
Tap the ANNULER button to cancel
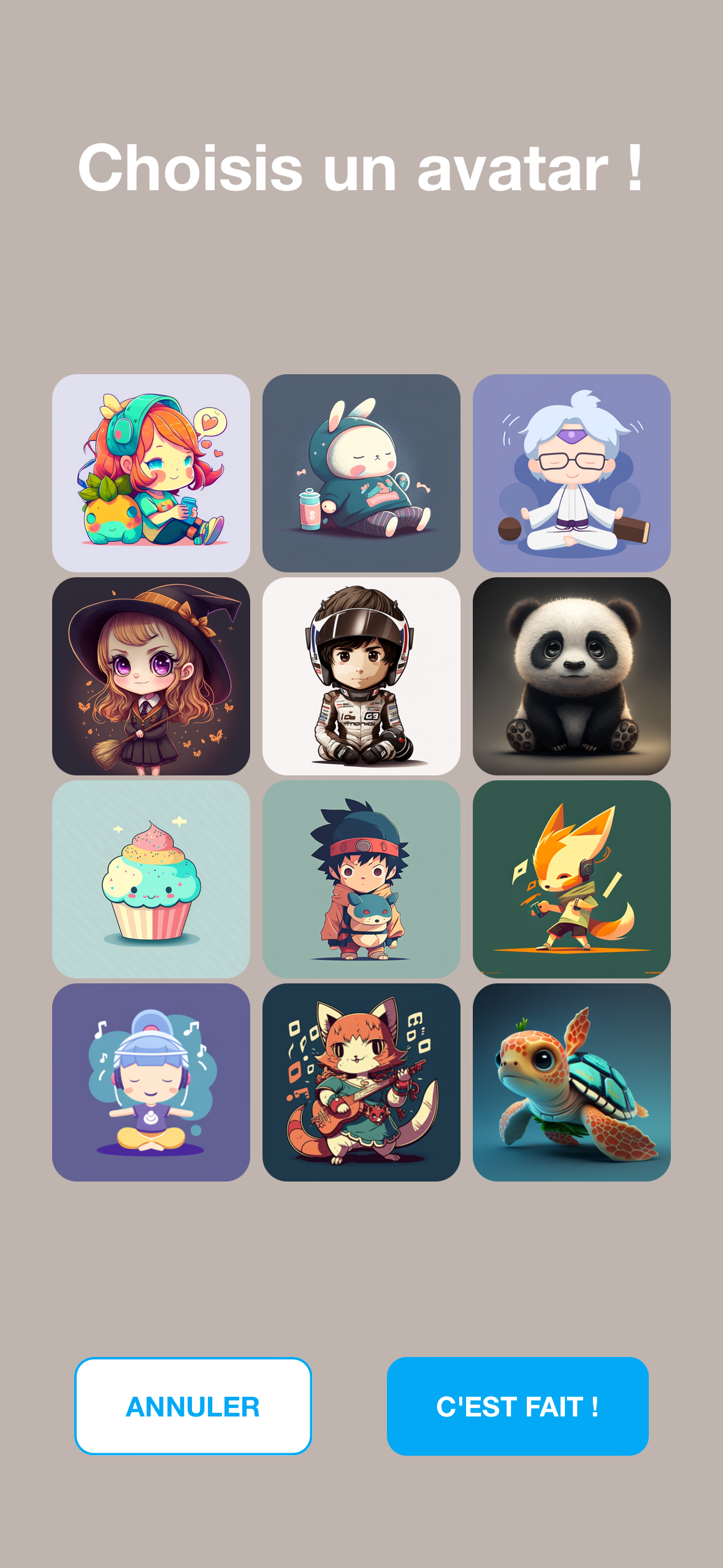pos(193,1406)
